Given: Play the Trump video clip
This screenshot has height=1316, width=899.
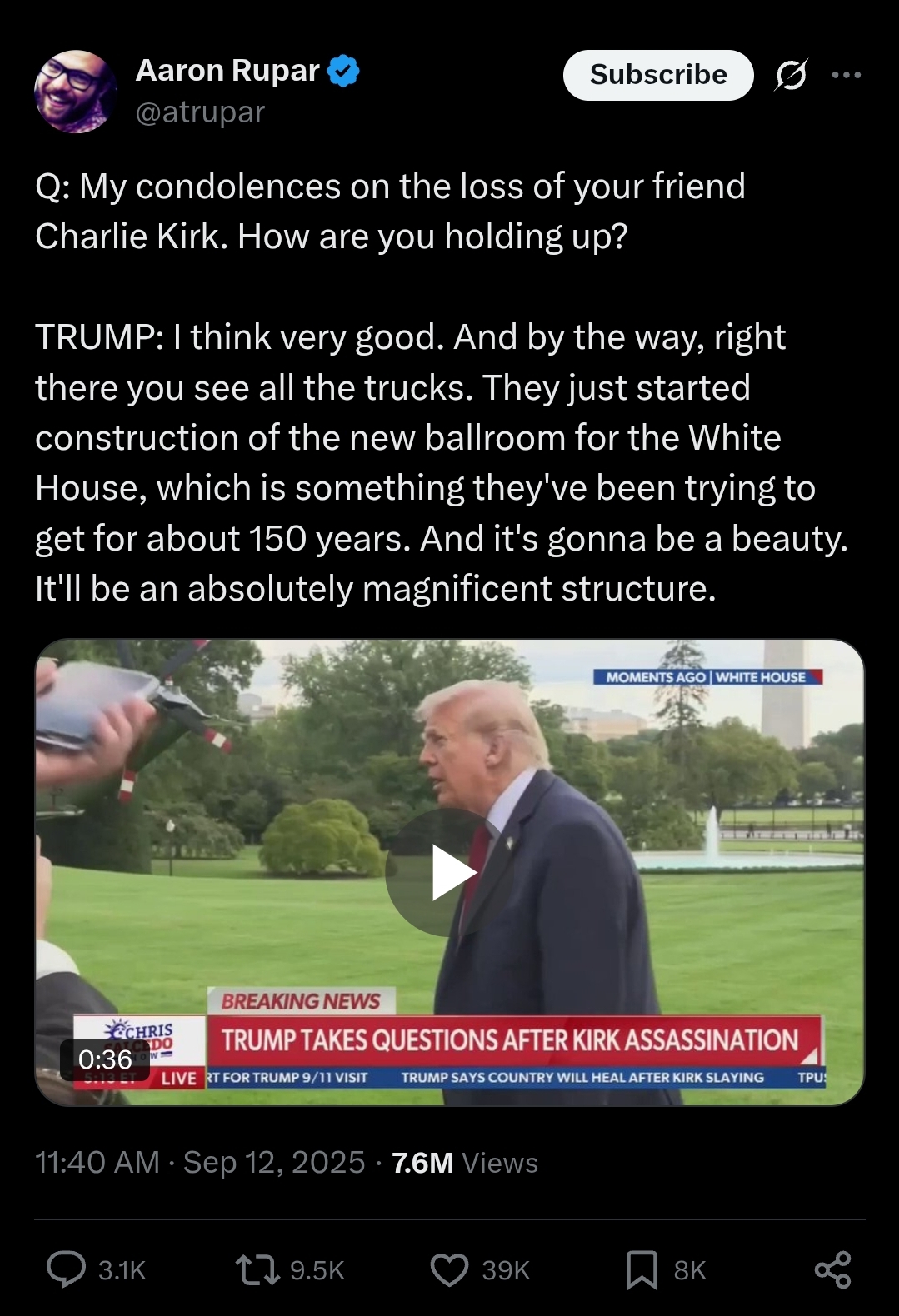Looking at the screenshot, I should [x=450, y=872].
